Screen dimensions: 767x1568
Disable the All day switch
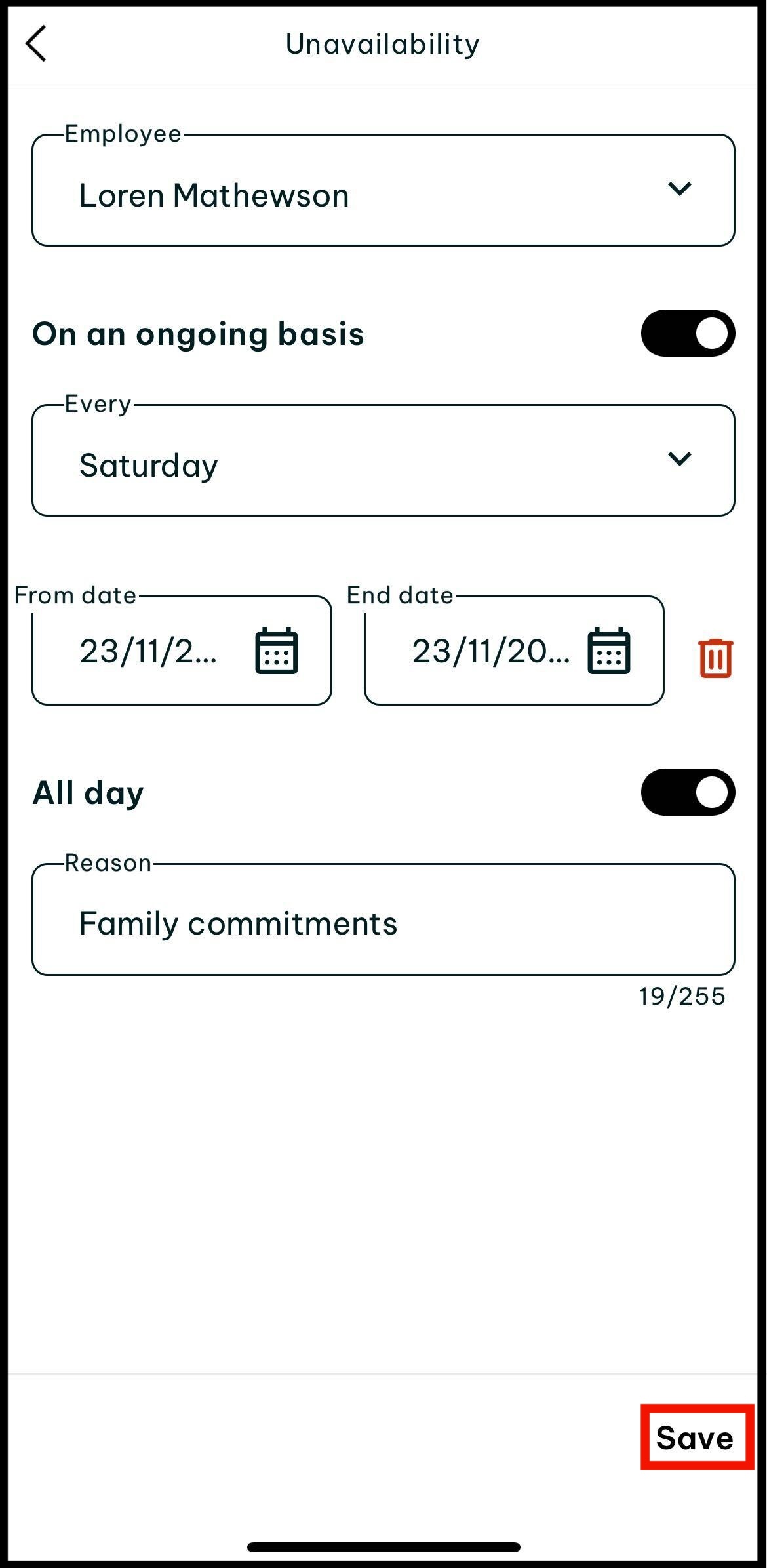[x=687, y=792]
